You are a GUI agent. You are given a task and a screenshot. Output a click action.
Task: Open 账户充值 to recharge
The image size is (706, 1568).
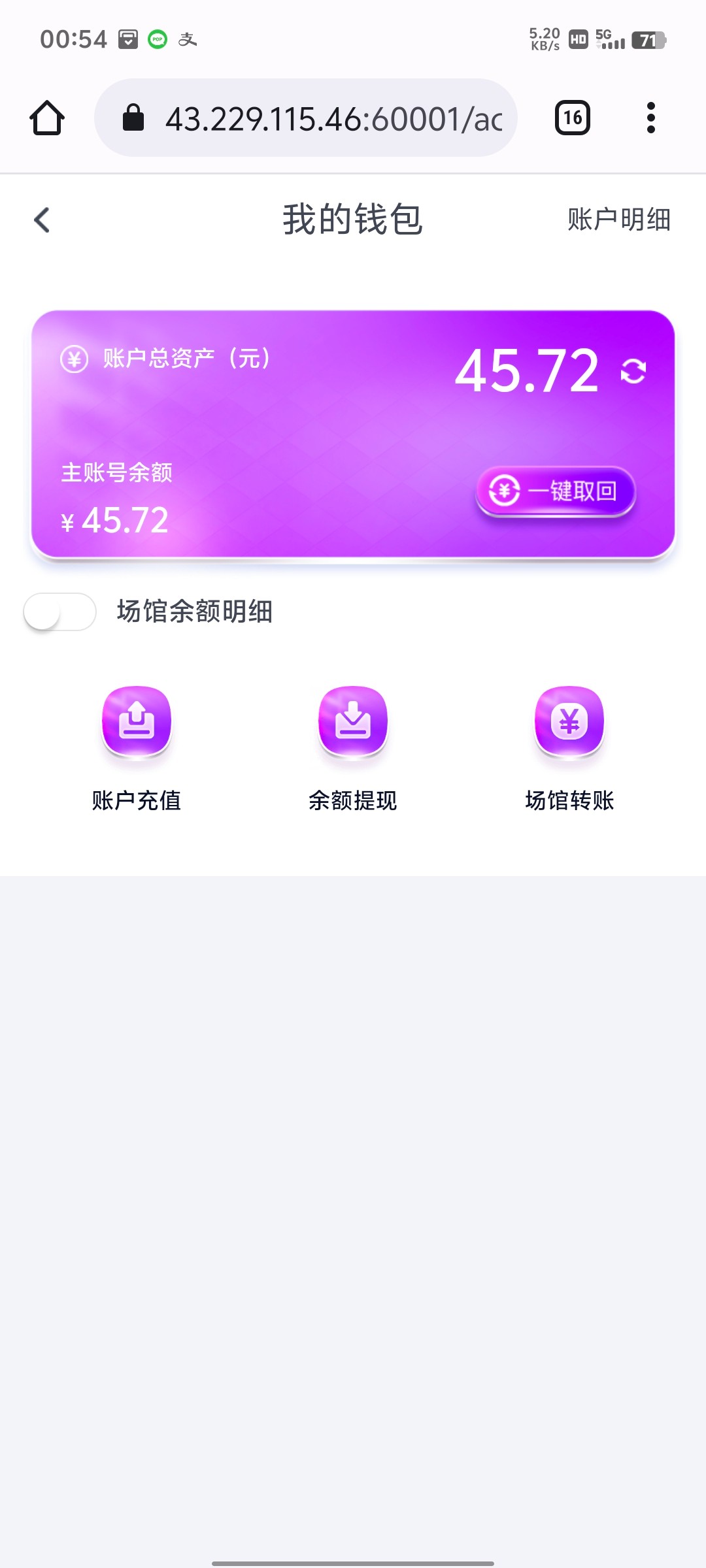point(137,748)
